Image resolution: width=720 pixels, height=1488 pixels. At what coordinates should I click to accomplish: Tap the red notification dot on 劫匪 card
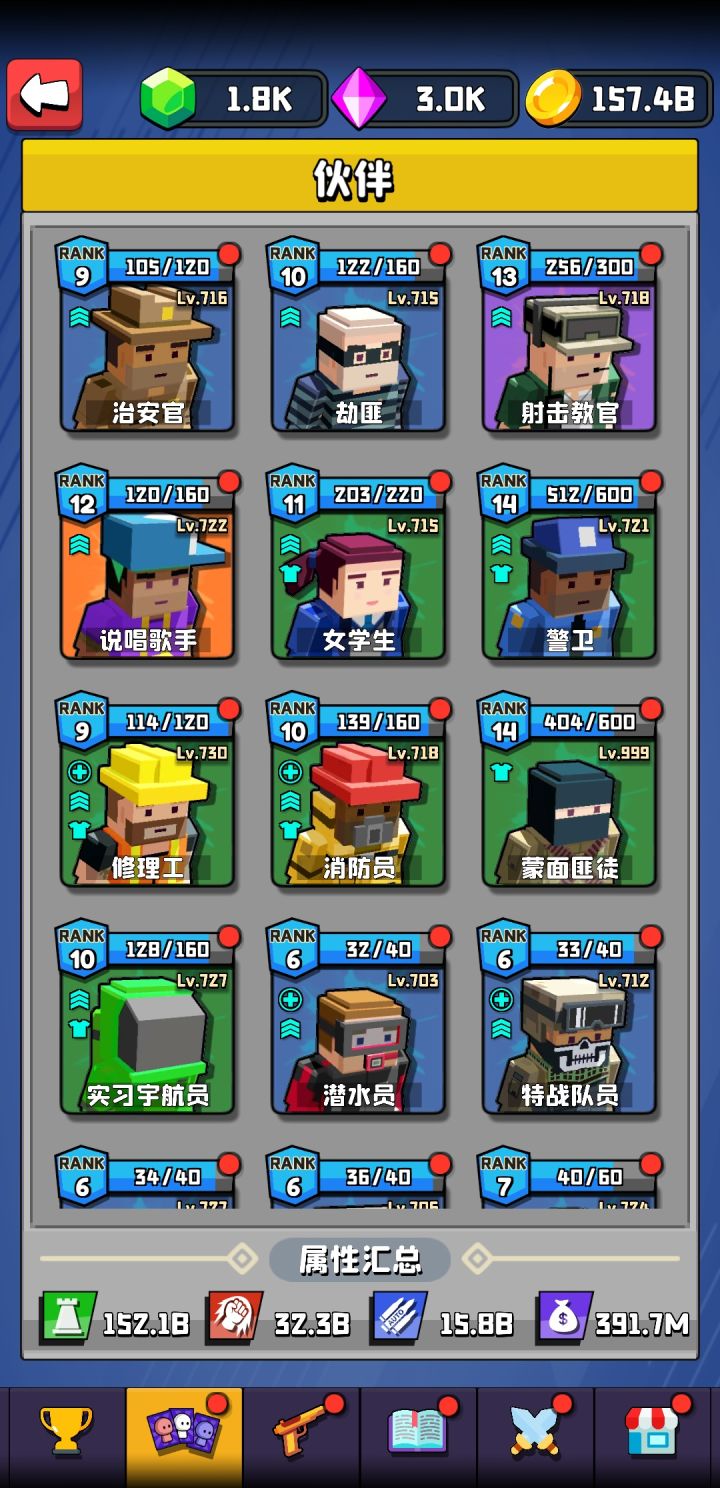pyautogui.click(x=440, y=257)
